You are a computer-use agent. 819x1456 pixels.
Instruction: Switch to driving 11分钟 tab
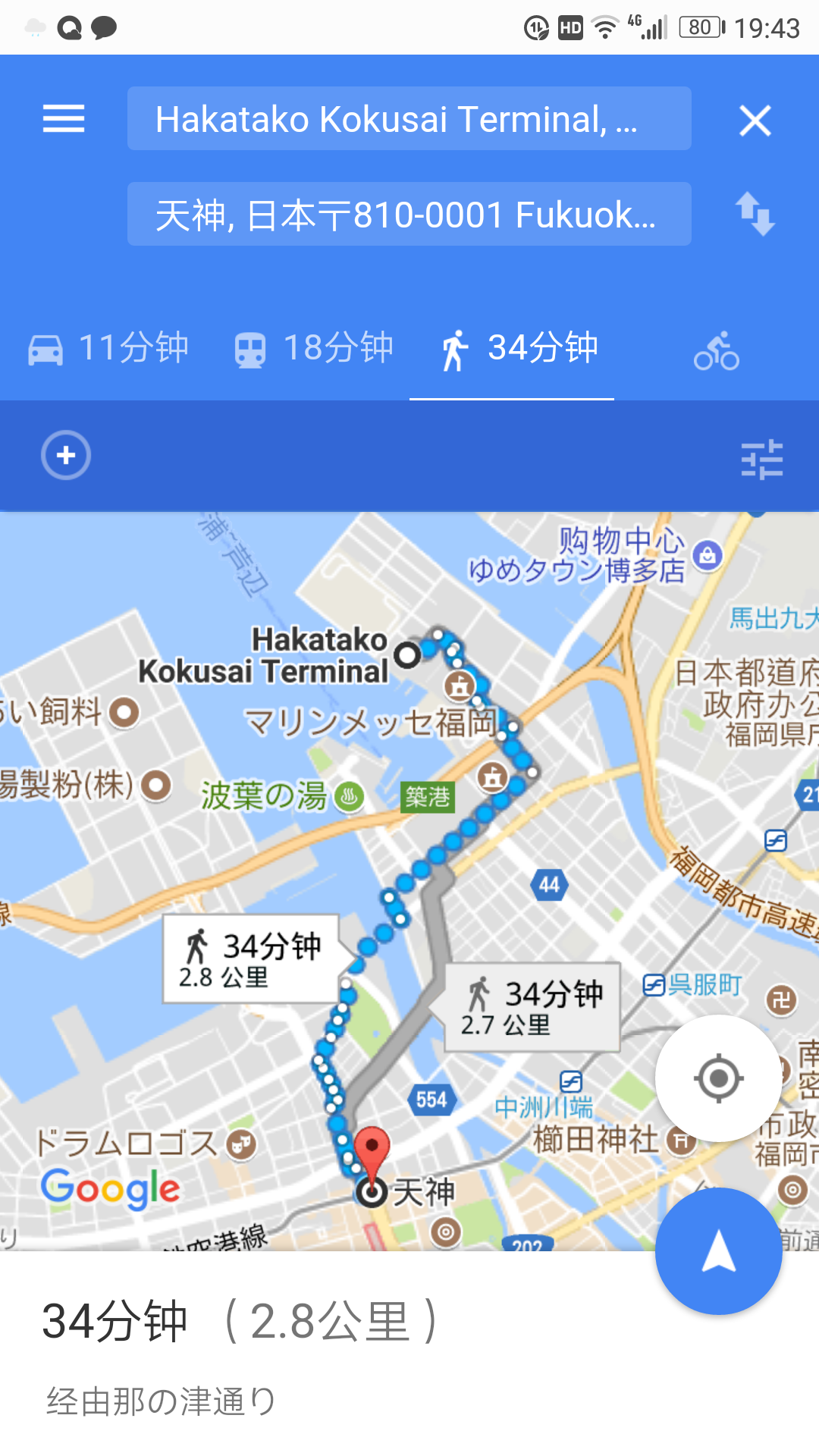pos(108,349)
